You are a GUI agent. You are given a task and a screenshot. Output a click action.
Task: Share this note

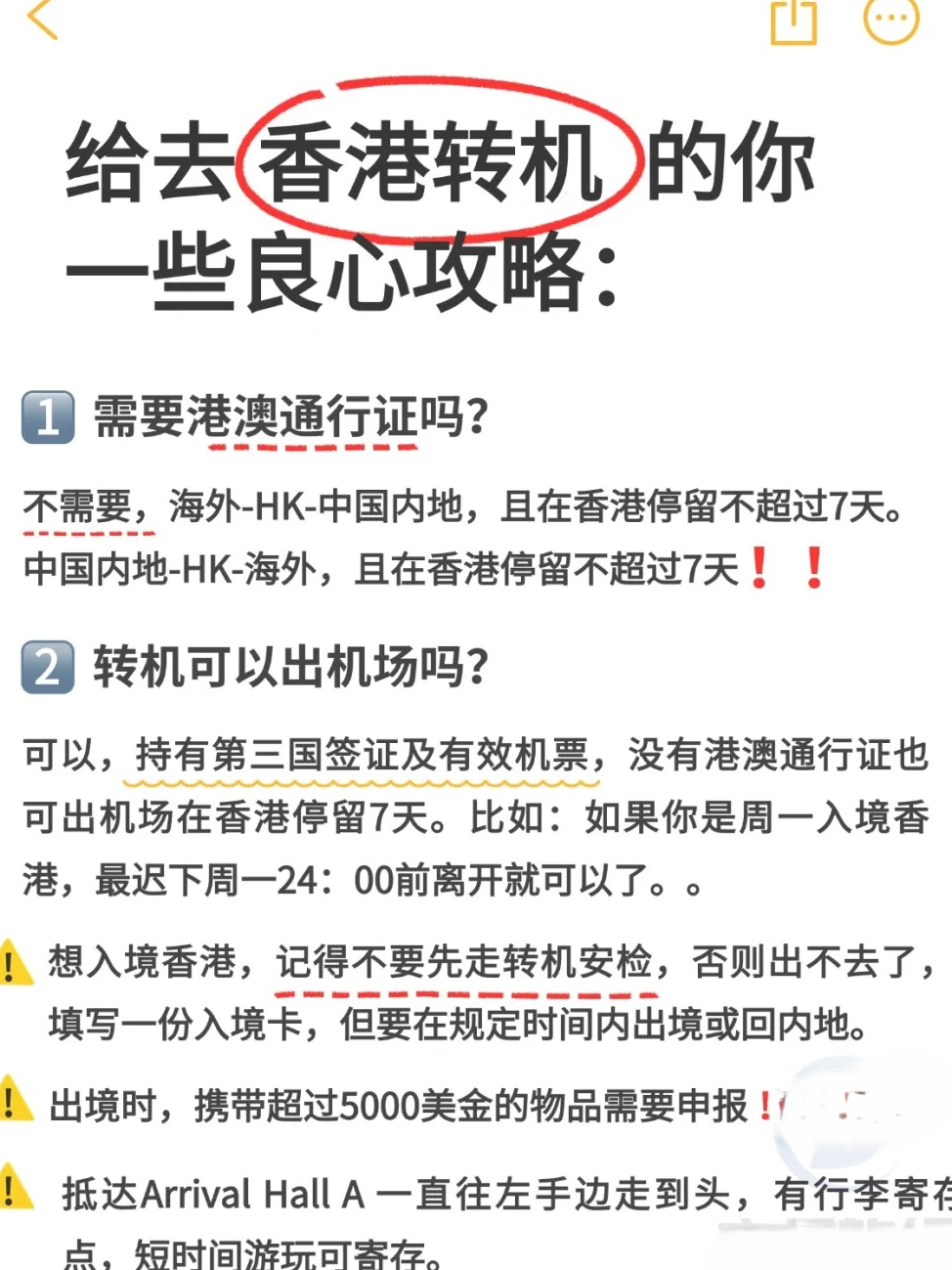point(793,20)
